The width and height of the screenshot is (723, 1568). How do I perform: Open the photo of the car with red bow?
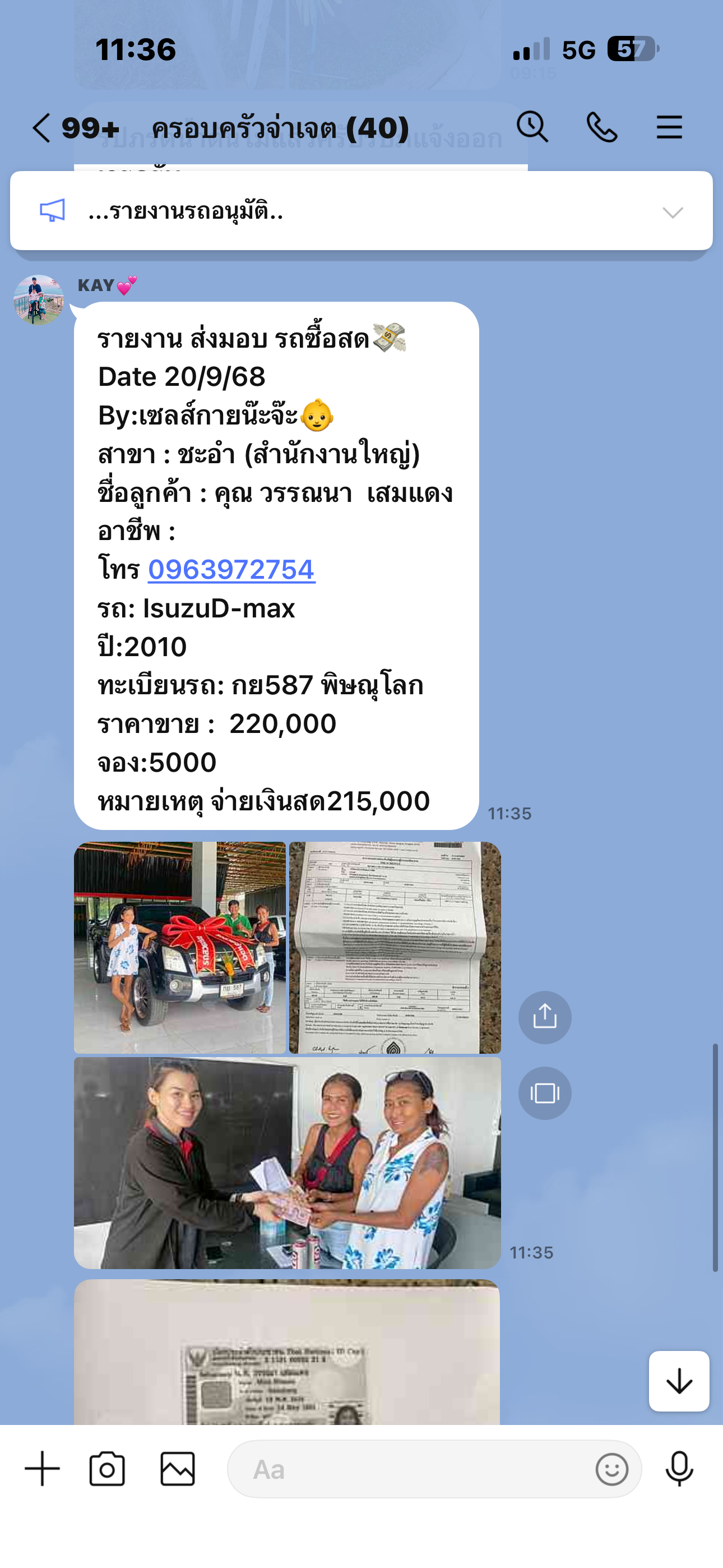[x=180, y=947]
